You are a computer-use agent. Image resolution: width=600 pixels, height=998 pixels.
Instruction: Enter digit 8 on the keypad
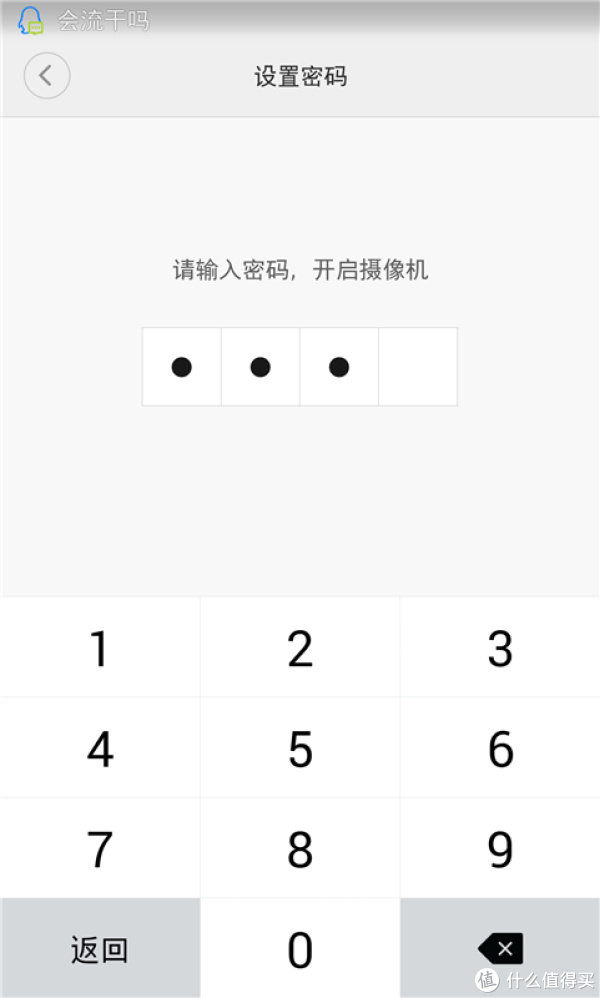(x=300, y=848)
